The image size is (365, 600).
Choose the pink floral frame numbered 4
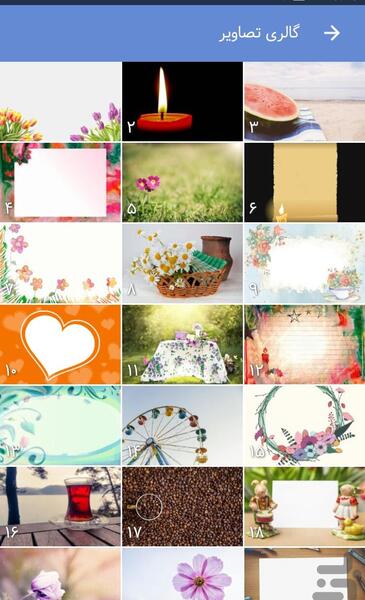pos(60,183)
